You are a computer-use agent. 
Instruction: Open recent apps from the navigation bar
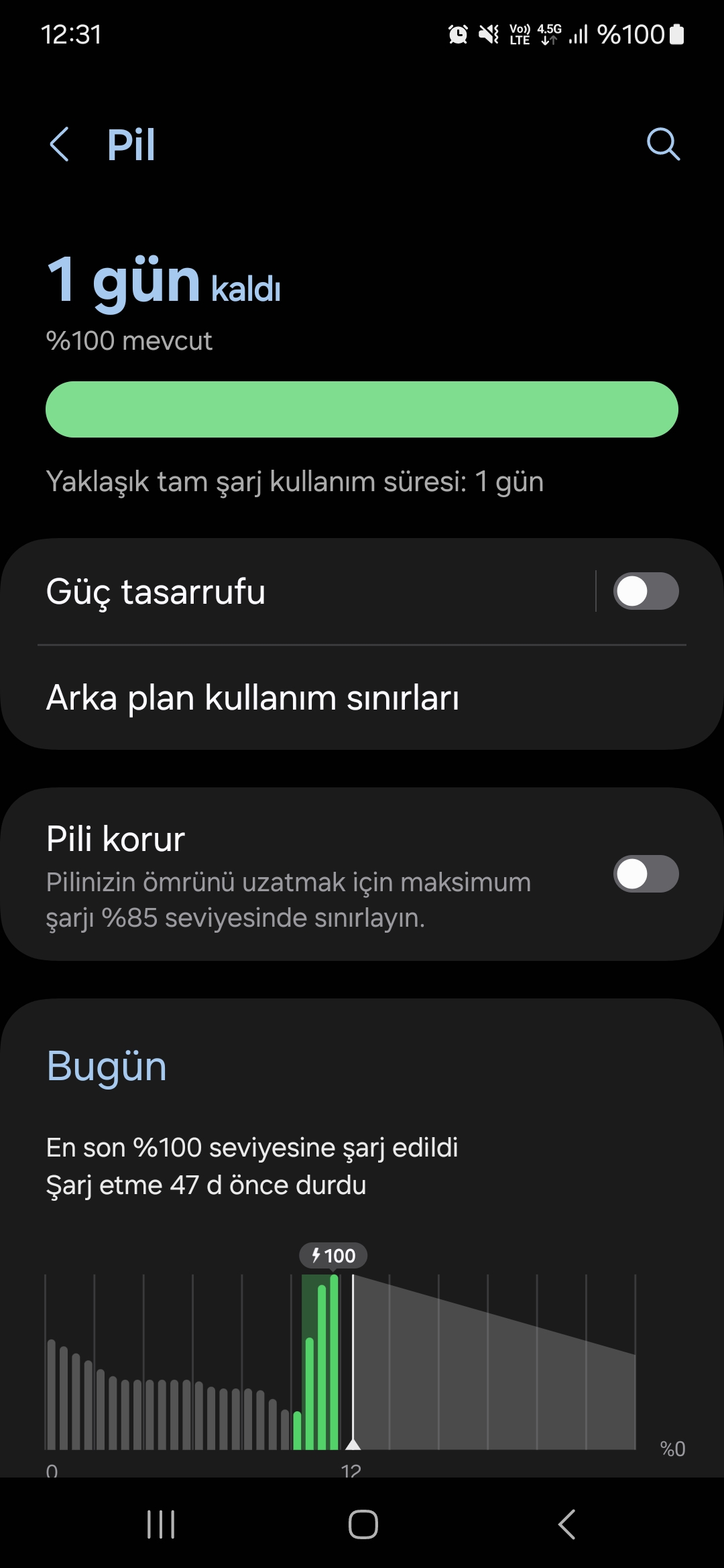[x=161, y=1524]
